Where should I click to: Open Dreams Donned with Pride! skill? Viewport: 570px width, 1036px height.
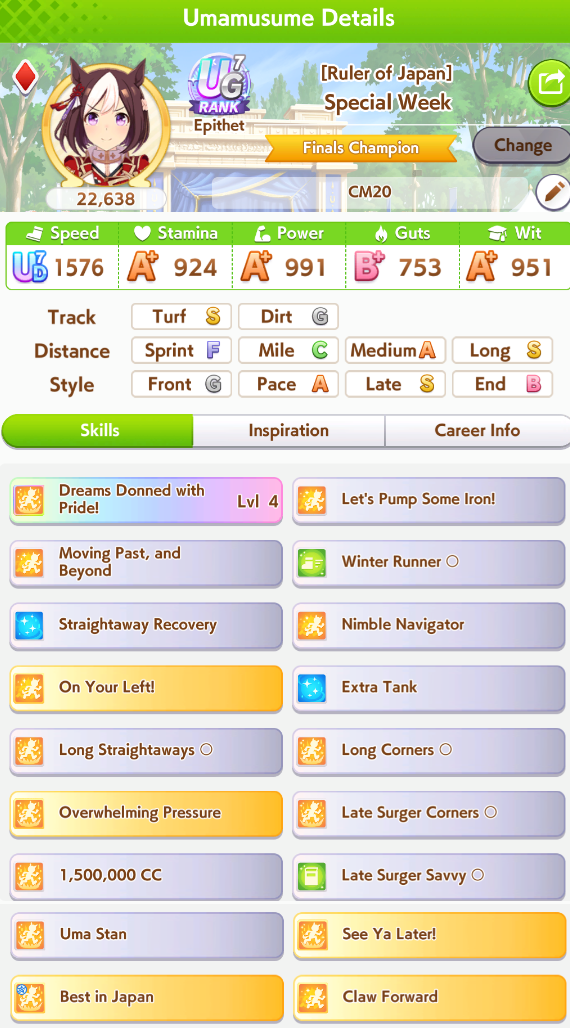coord(146,500)
